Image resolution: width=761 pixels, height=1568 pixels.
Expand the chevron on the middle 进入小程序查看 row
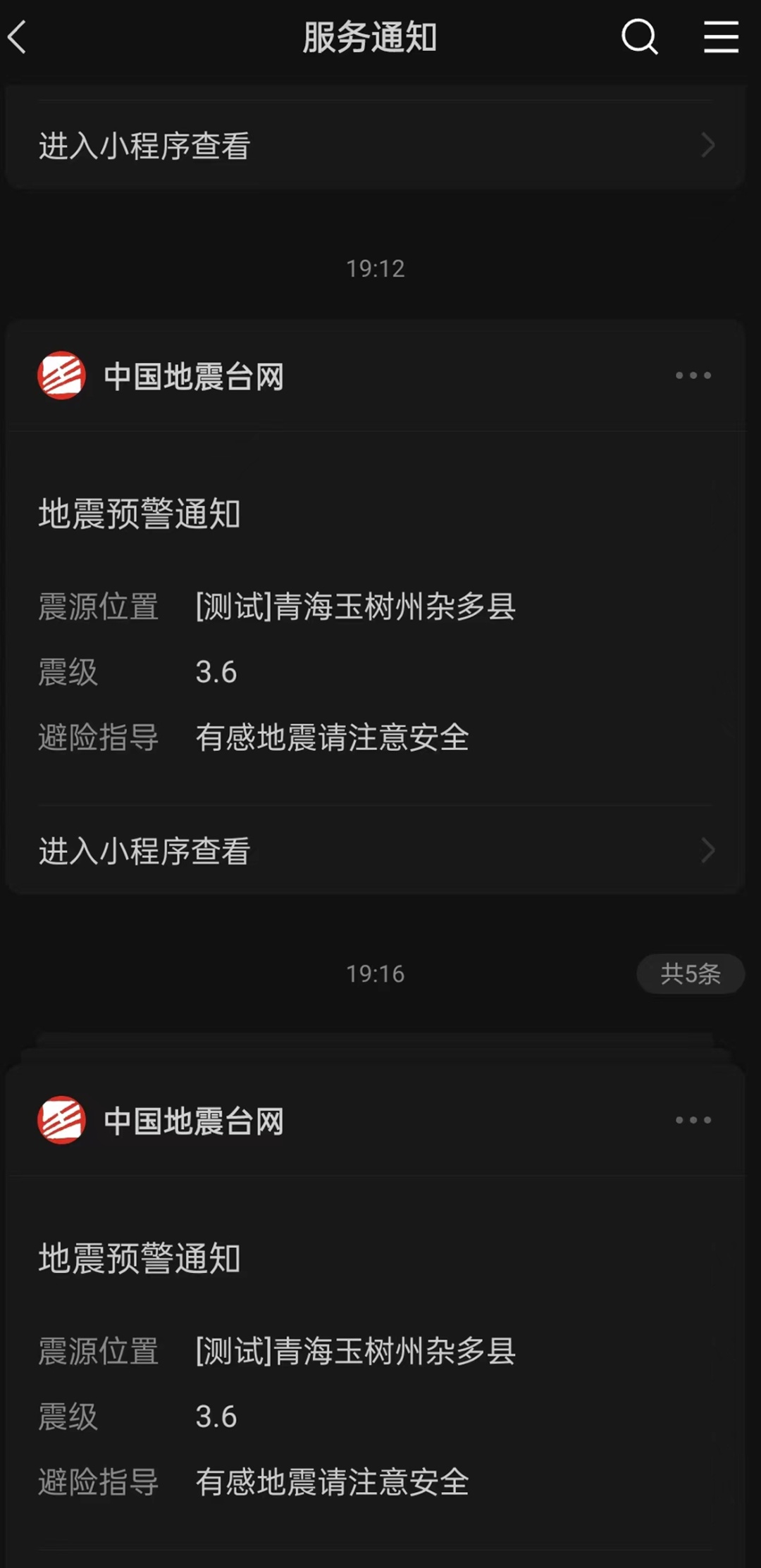708,851
